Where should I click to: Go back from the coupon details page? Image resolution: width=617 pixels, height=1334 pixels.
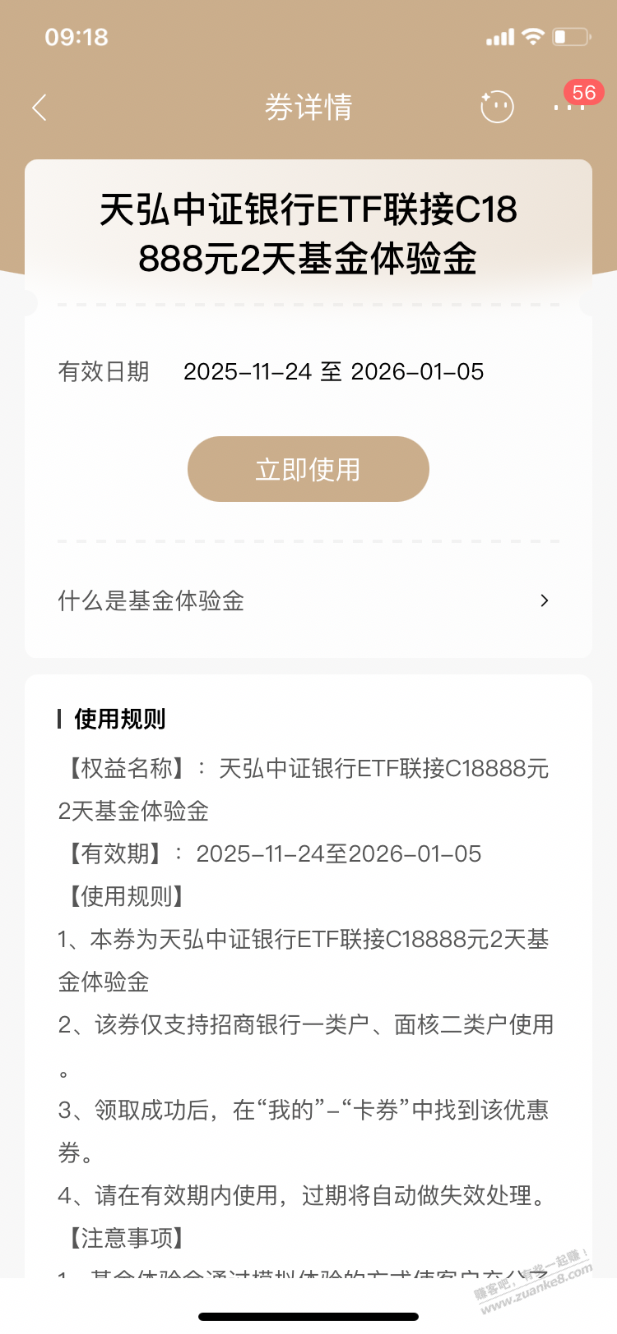click(x=40, y=108)
